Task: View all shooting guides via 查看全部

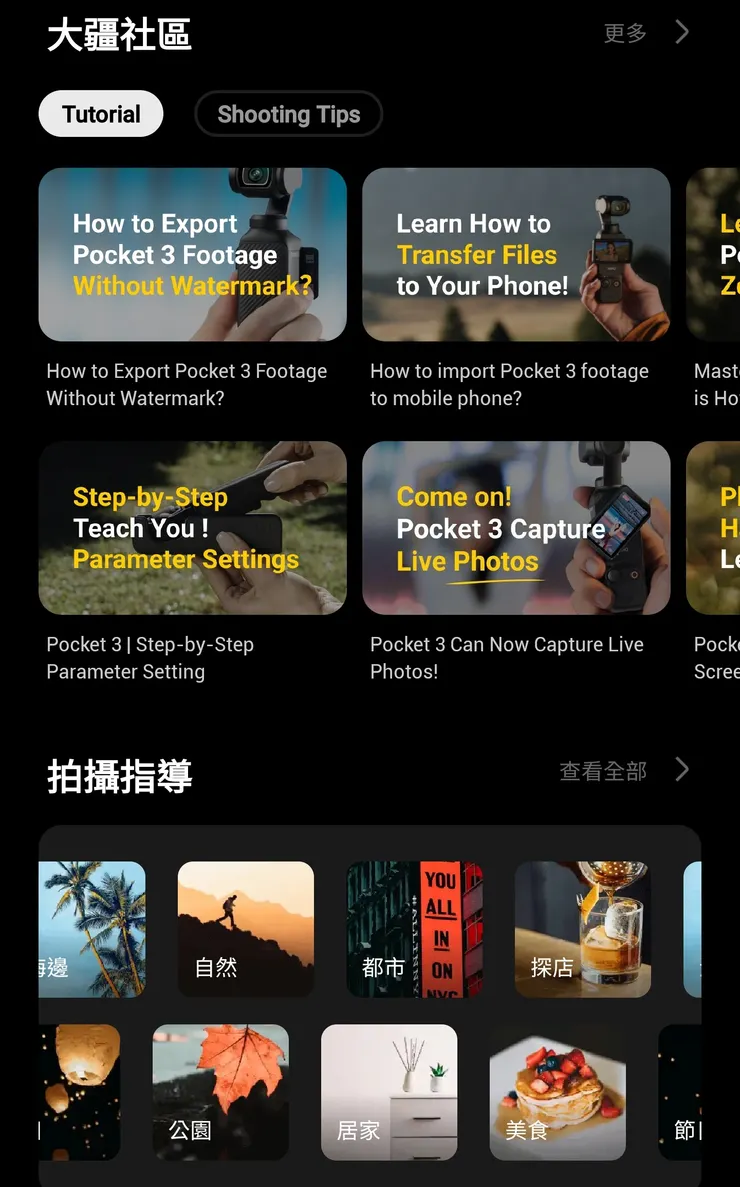Action: (623, 771)
